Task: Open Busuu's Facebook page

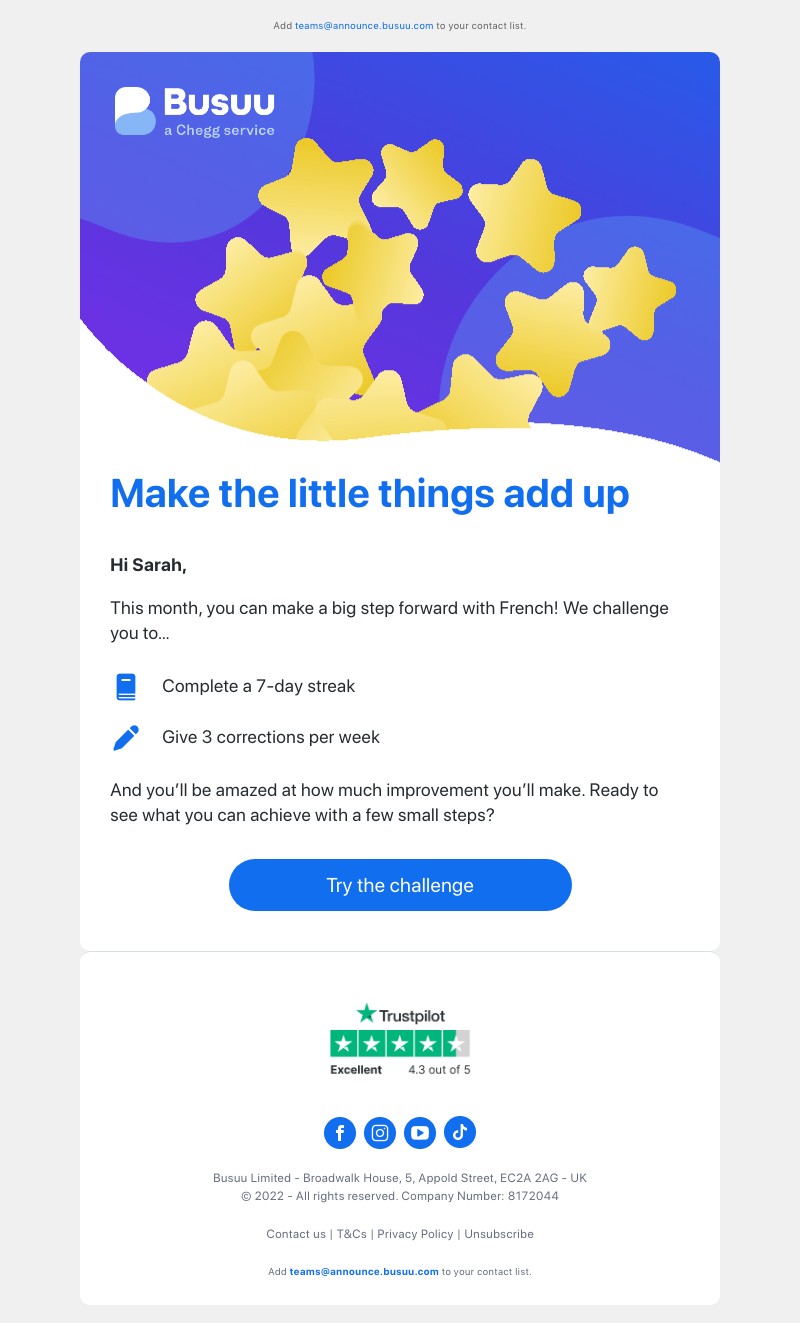Action: click(340, 1132)
